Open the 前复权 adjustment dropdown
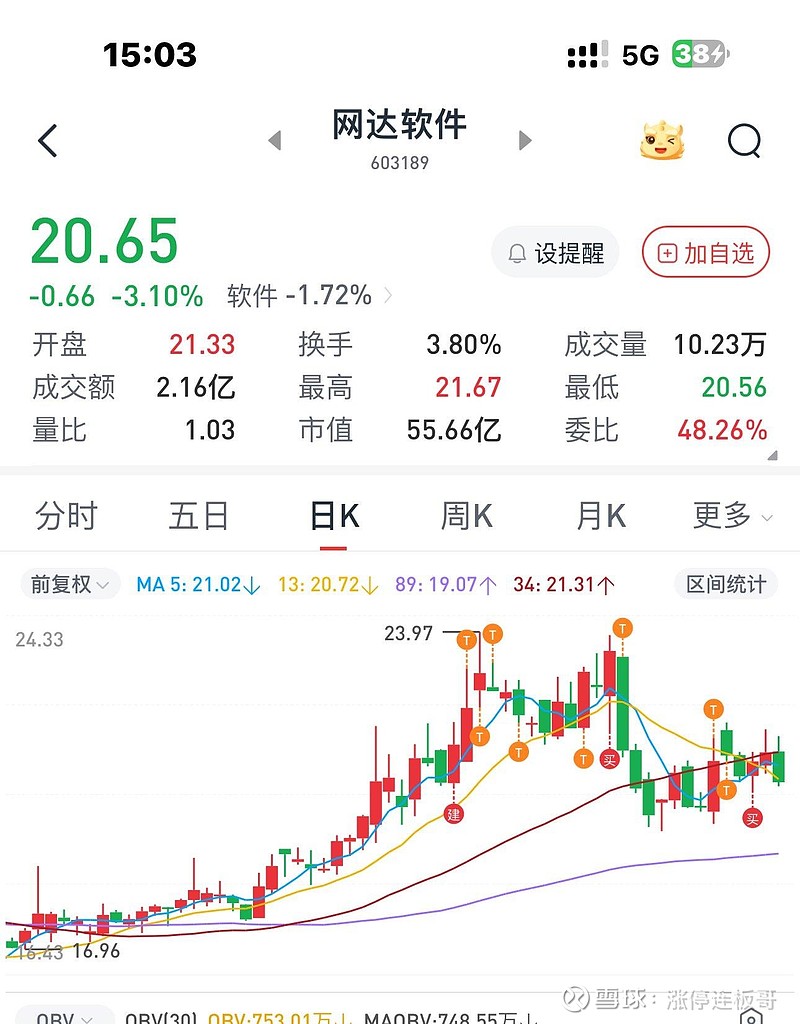Screen dimensions: 800x1024 [x=68, y=584]
